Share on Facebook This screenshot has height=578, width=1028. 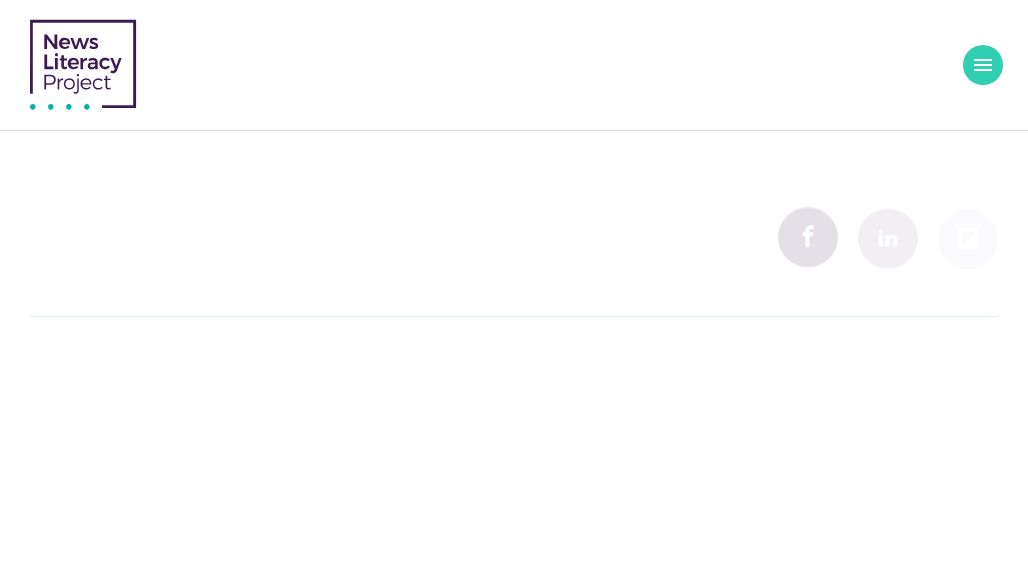[808, 238]
